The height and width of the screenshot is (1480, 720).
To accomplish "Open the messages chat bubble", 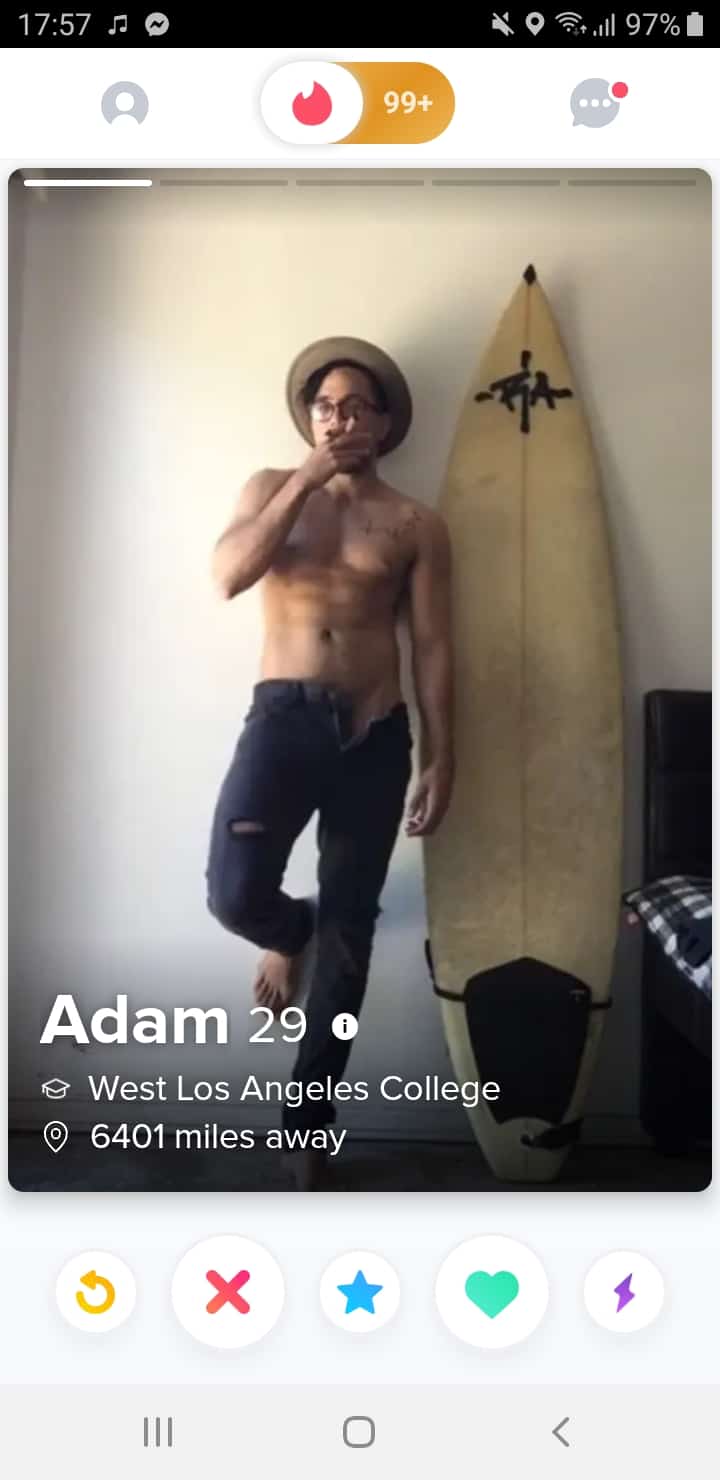I will 597,103.
